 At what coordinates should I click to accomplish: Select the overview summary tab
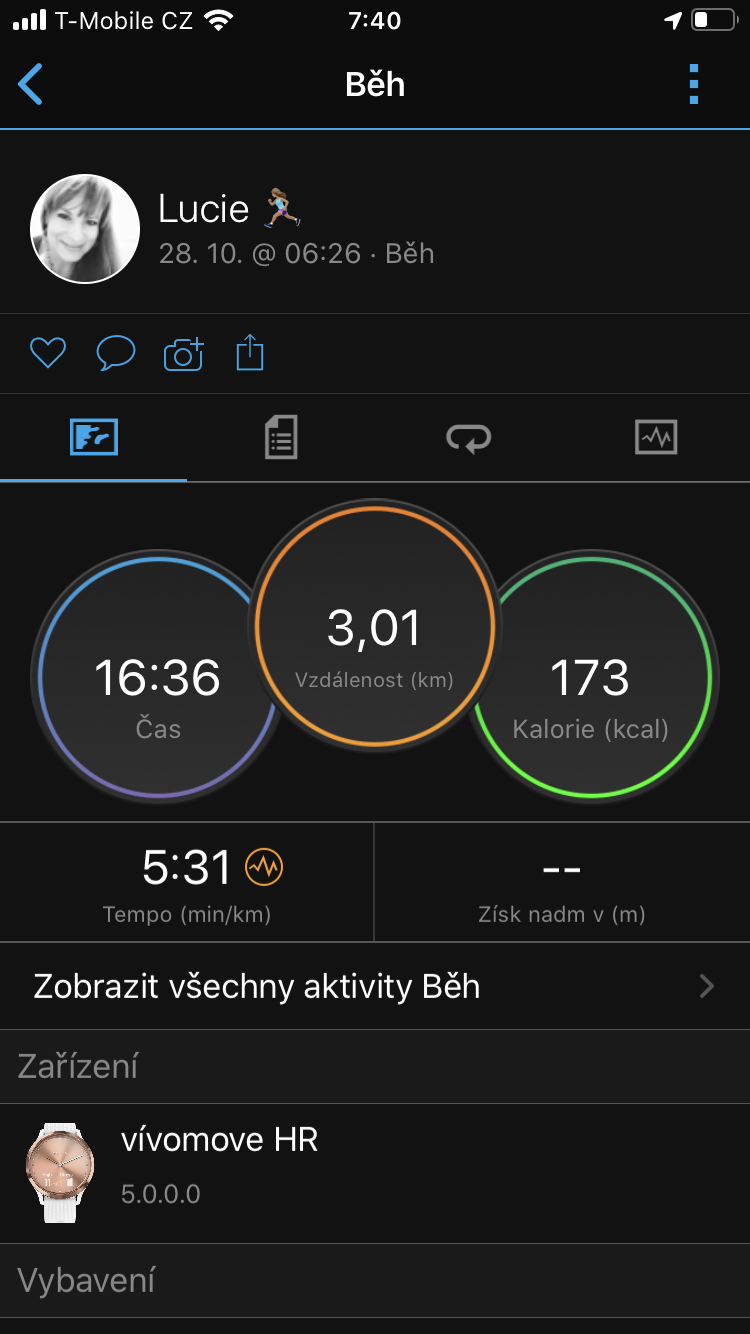pos(94,438)
